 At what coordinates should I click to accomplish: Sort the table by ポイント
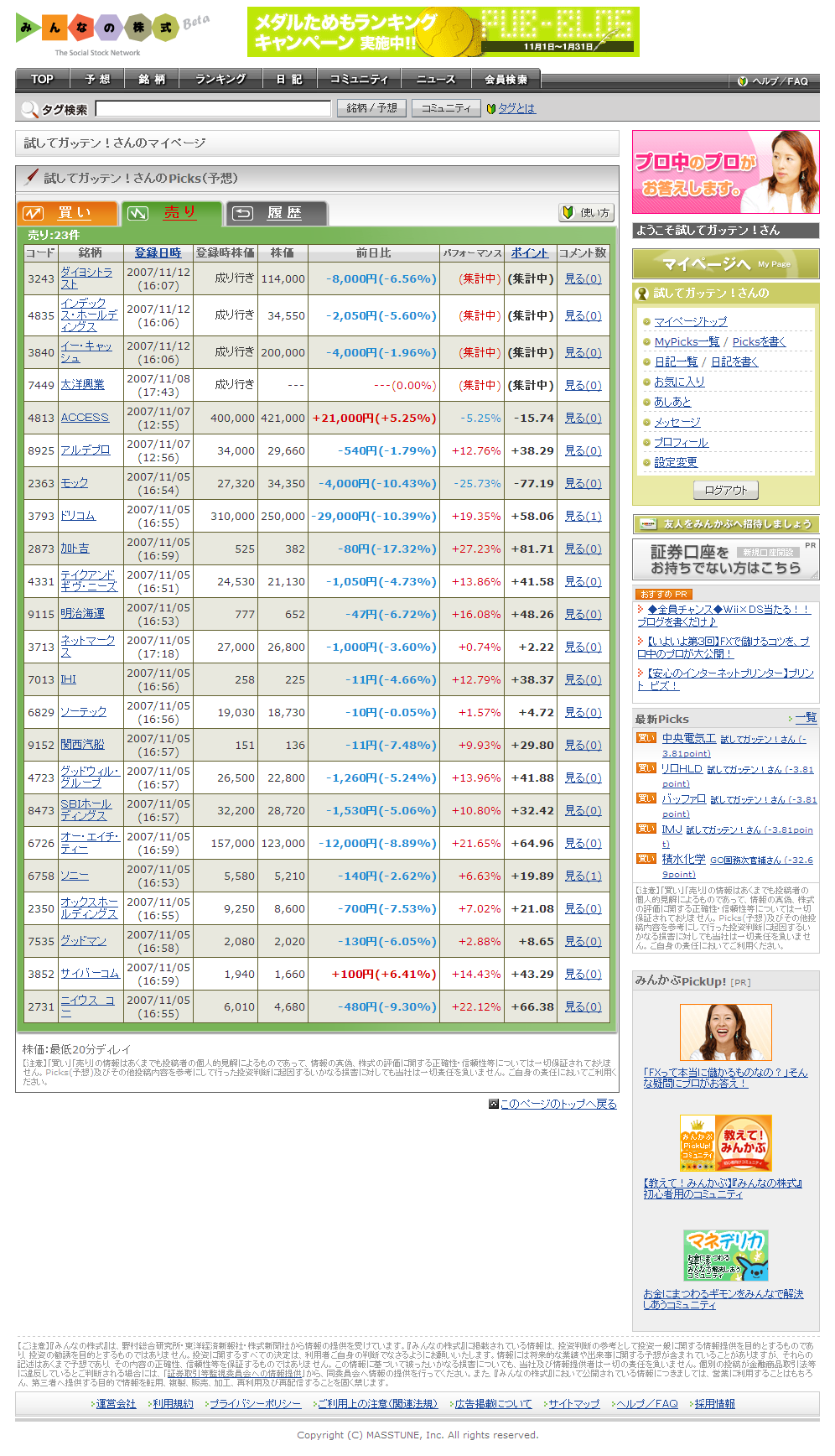[529, 252]
